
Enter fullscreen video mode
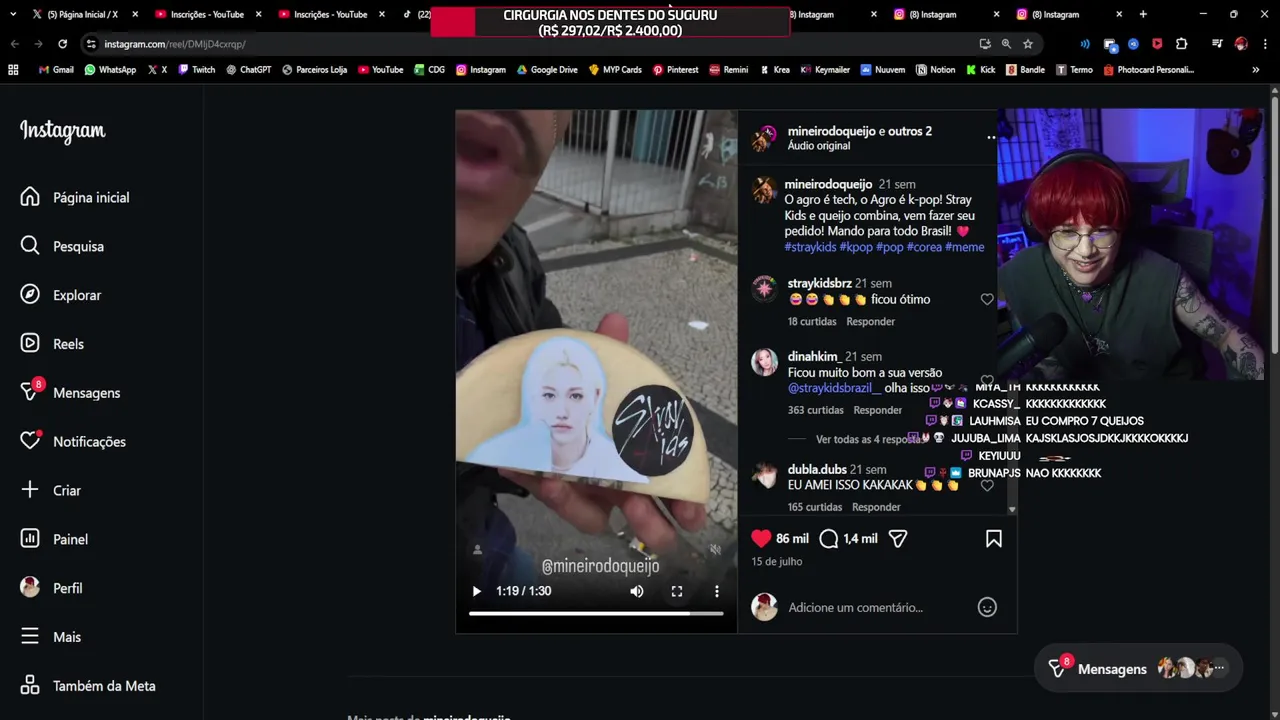click(677, 591)
